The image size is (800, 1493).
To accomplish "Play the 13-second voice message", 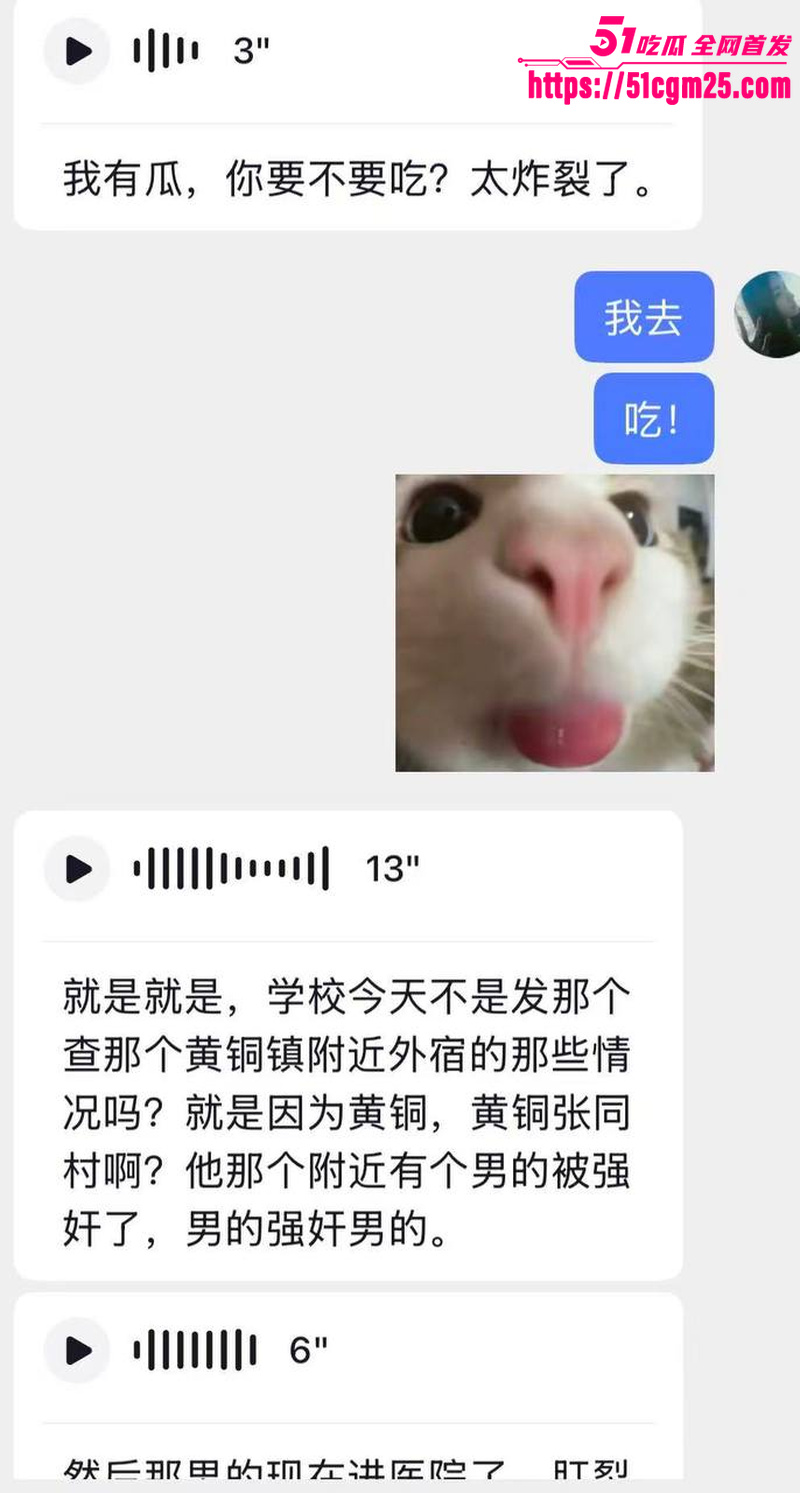I will pos(76,869).
